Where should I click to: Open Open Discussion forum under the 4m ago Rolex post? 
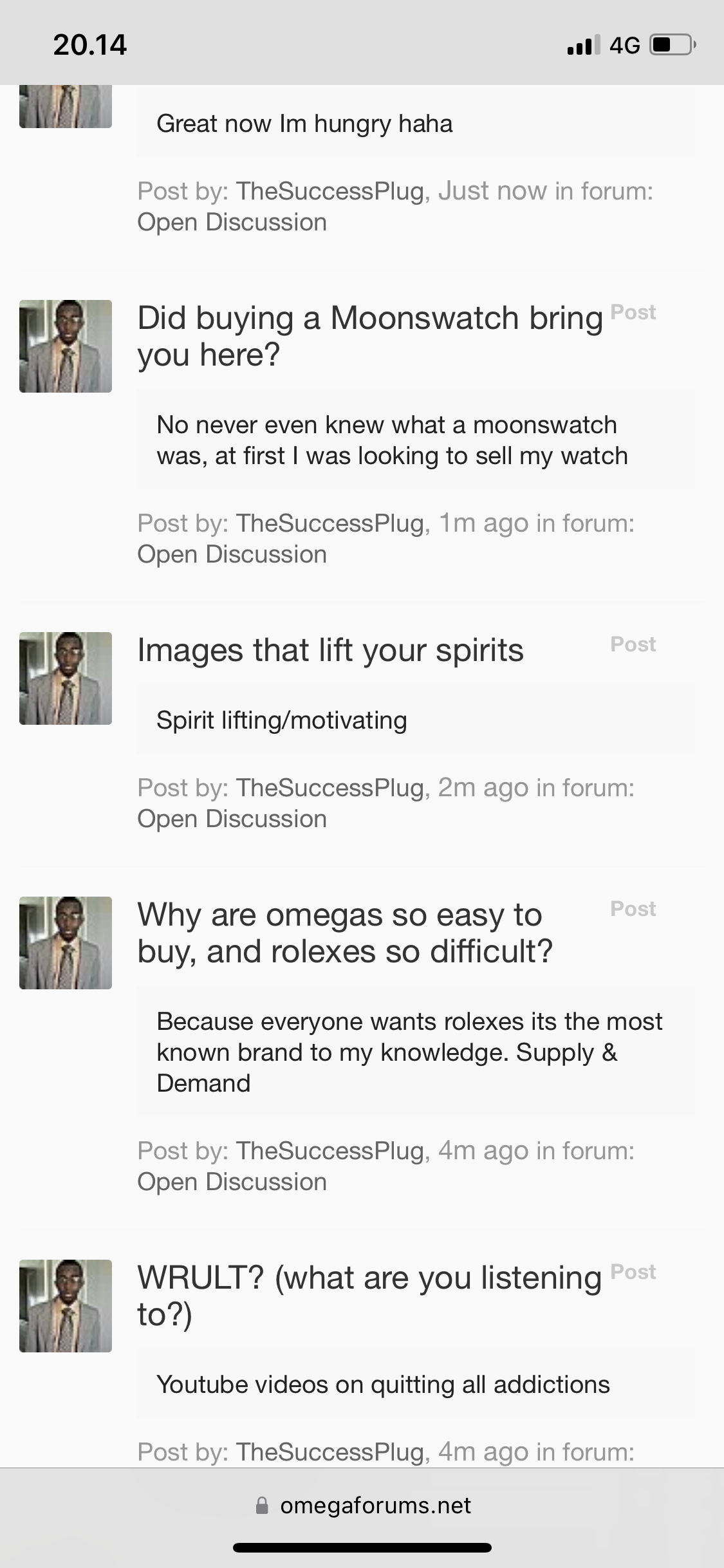pyautogui.click(x=232, y=1182)
